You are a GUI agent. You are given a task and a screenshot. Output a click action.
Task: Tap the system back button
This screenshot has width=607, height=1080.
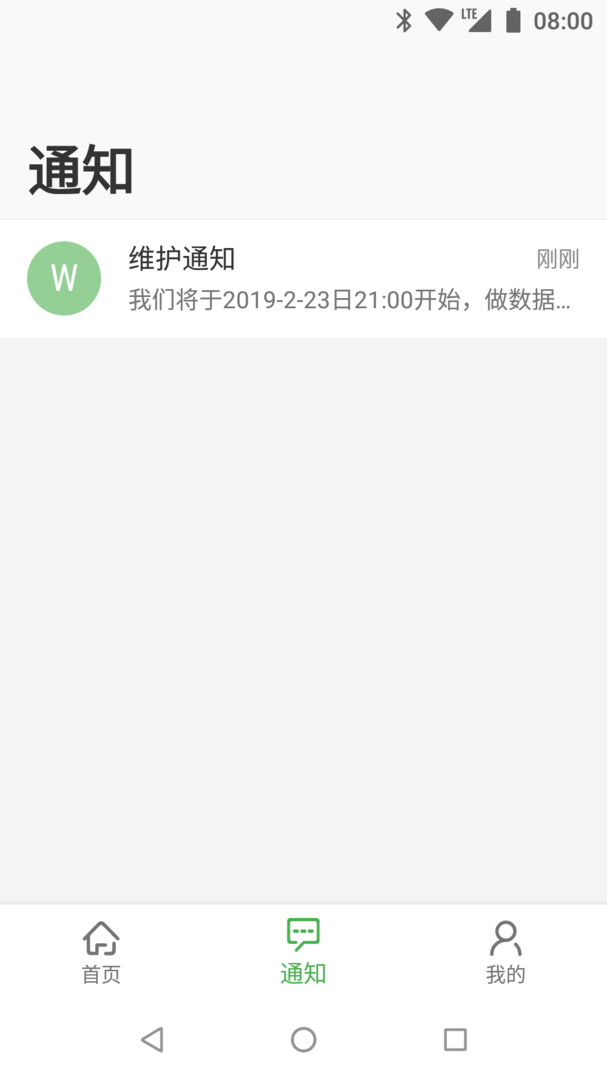pyautogui.click(x=152, y=1039)
